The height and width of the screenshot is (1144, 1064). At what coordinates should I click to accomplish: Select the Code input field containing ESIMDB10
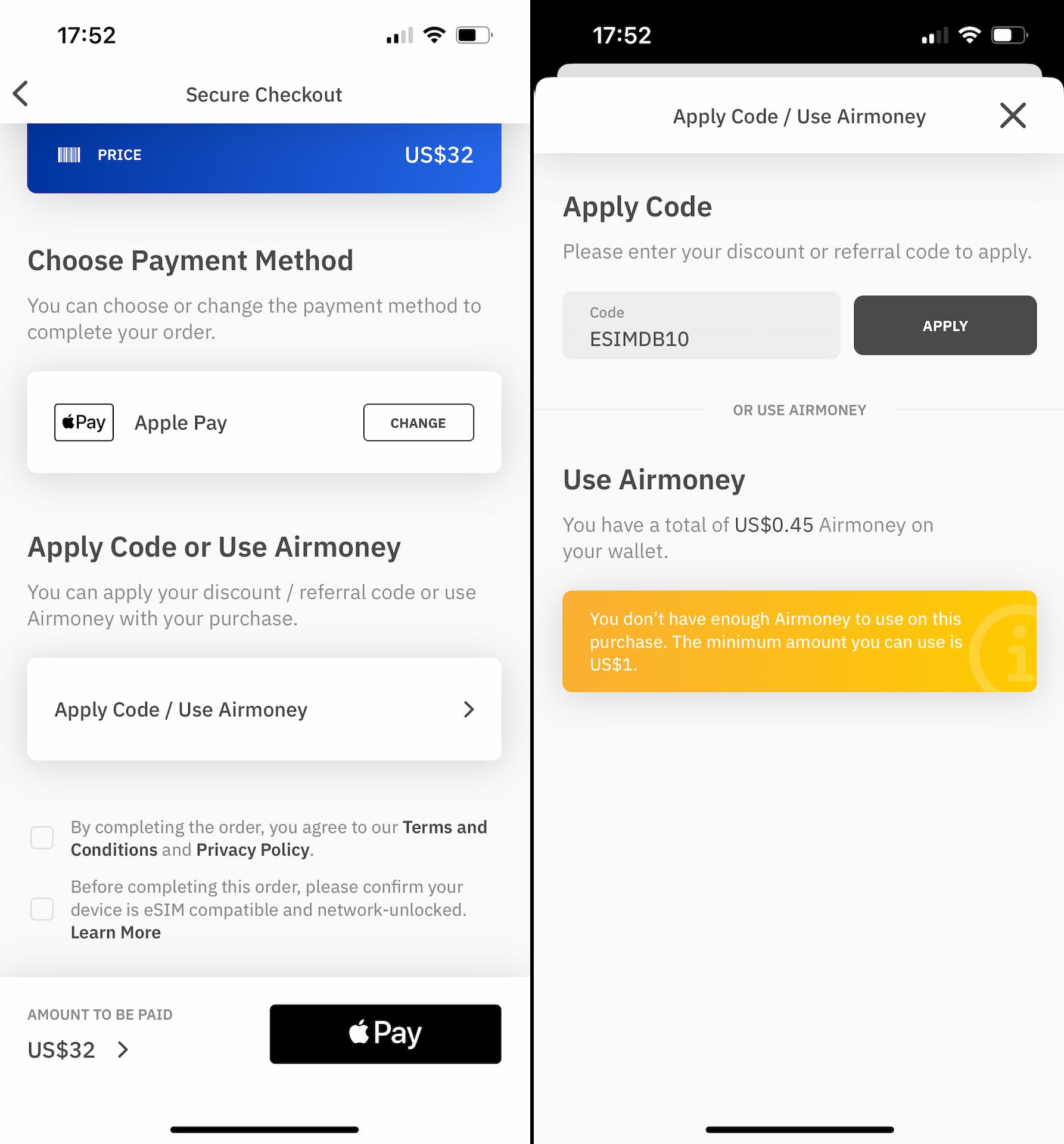[x=701, y=326]
